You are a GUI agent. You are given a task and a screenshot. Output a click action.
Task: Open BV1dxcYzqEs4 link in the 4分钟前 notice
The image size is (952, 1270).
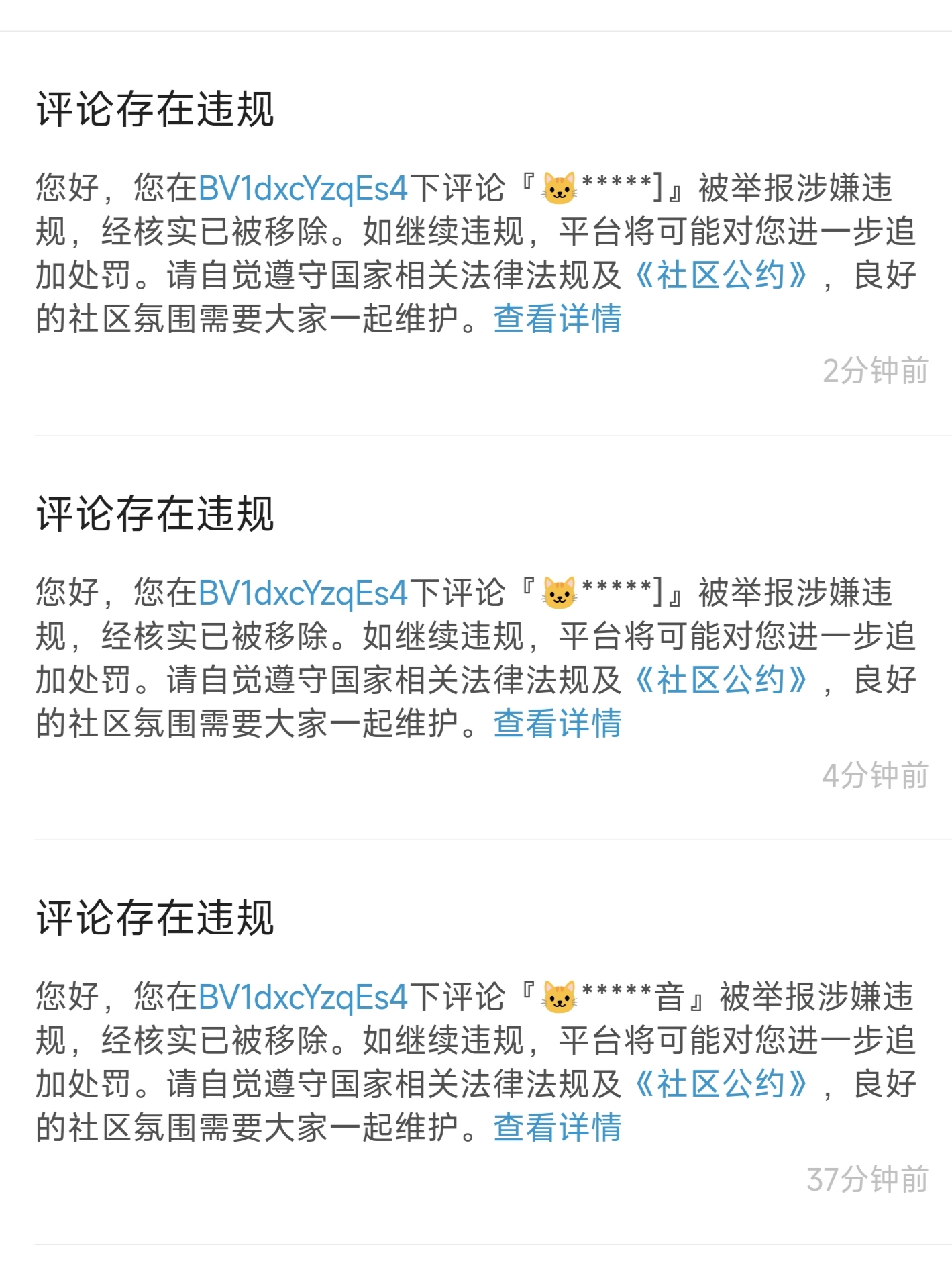(x=303, y=593)
